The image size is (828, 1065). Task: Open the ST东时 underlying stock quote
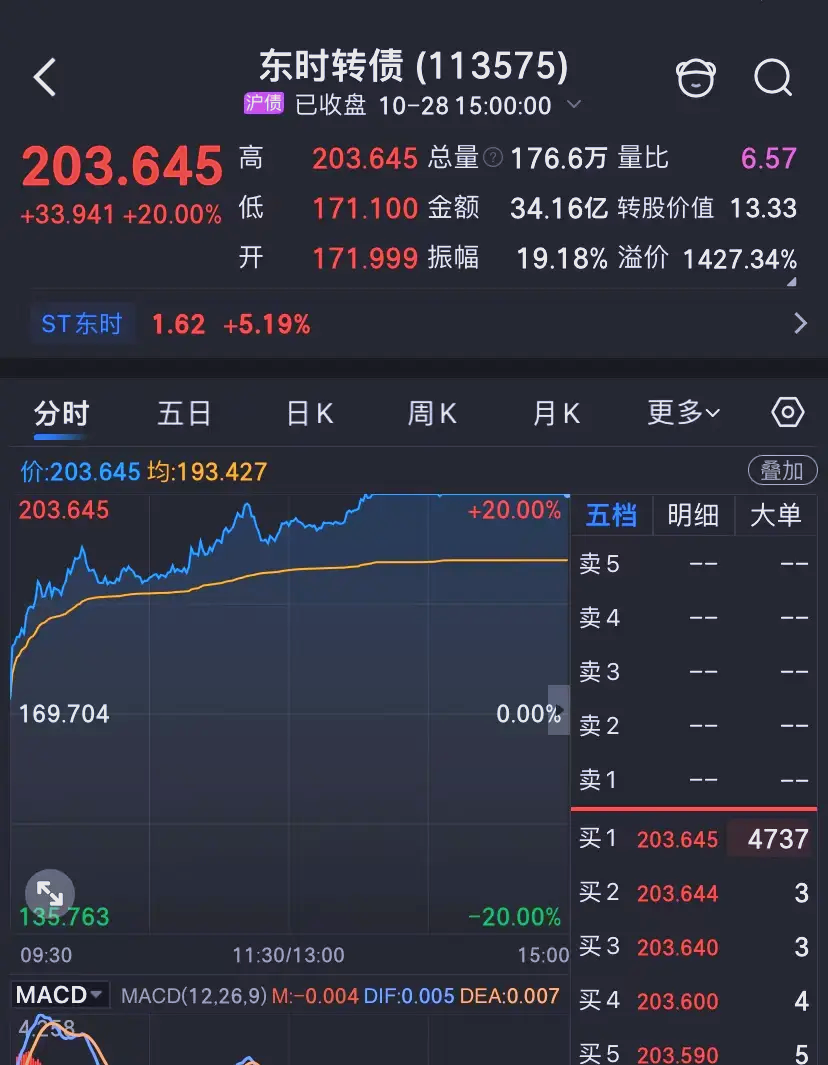(82, 323)
